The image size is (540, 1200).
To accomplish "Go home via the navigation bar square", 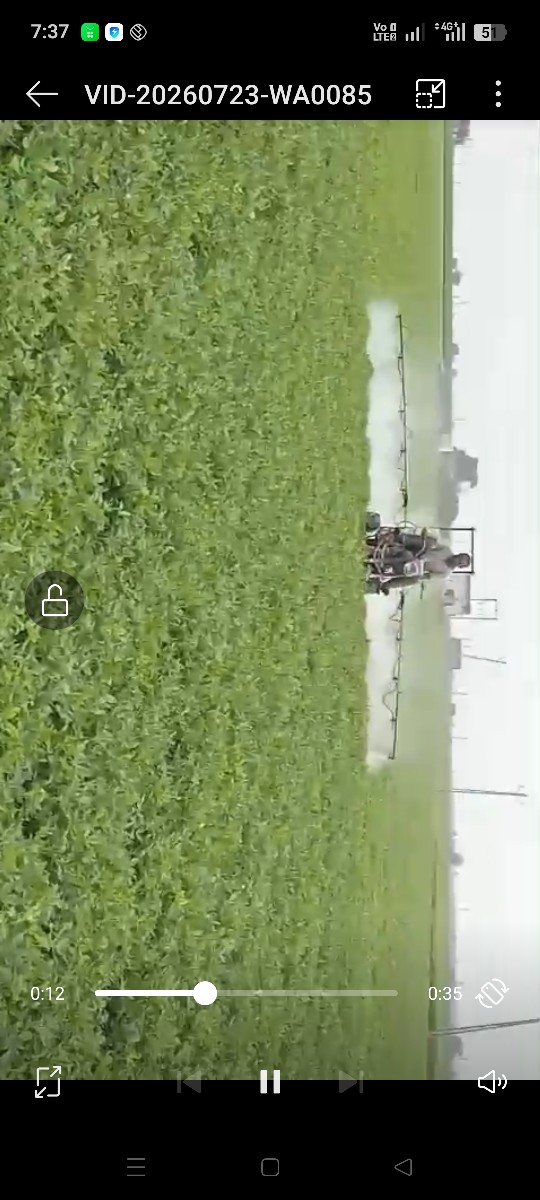I will (270, 1167).
